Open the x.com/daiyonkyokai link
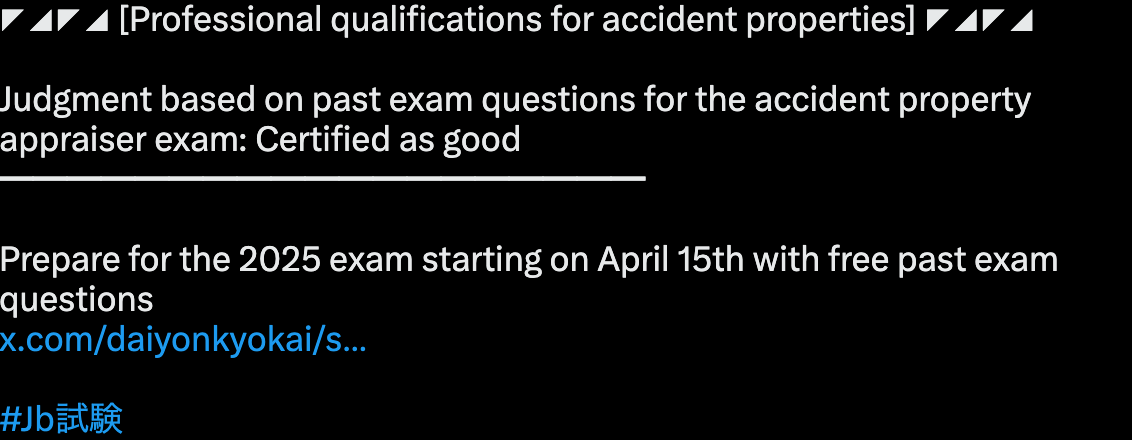 [x=183, y=341]
